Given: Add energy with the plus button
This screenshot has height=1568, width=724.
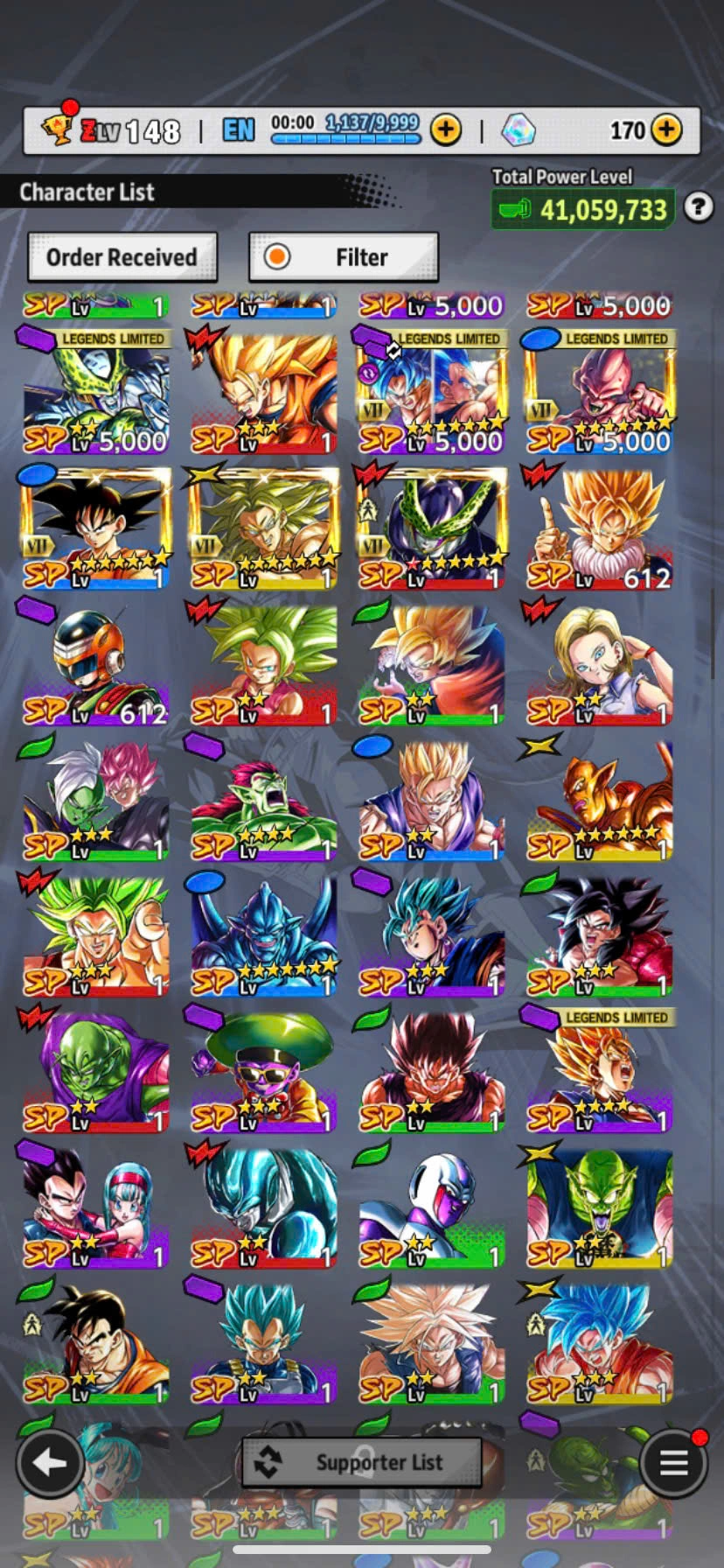Looking at the screenshot, I should pos(446,130).
